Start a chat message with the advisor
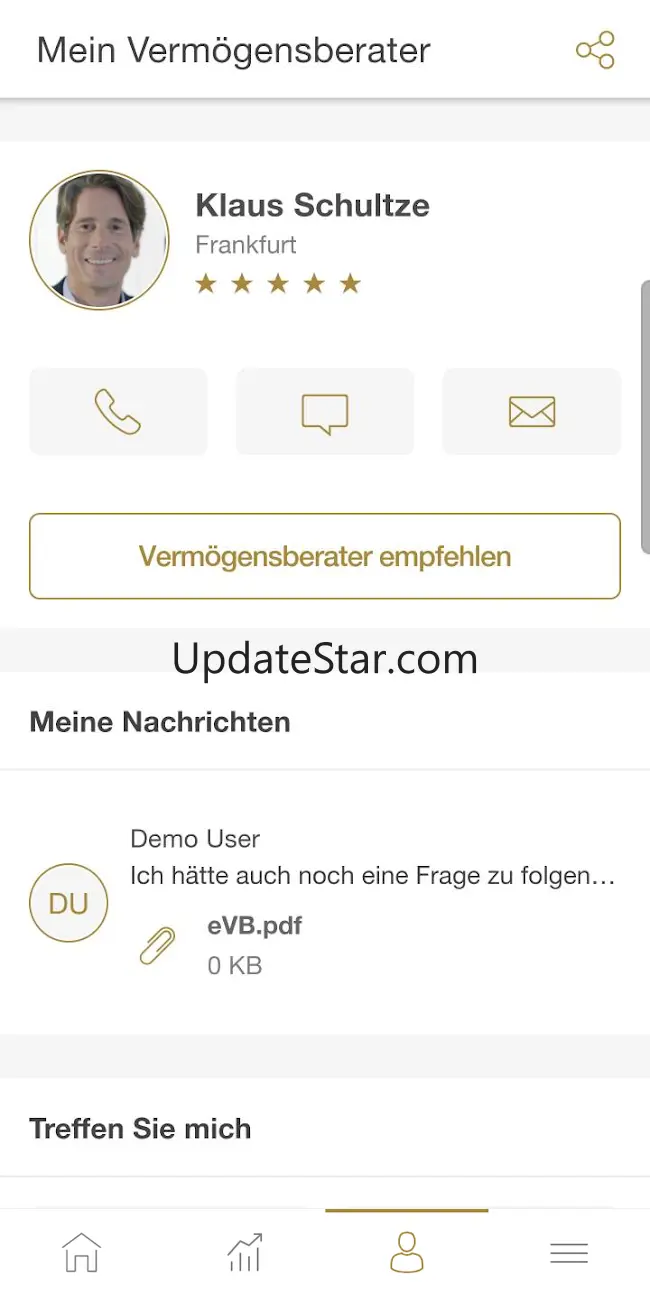Viewport: 650px width, 1311px height. click(325, 412)
